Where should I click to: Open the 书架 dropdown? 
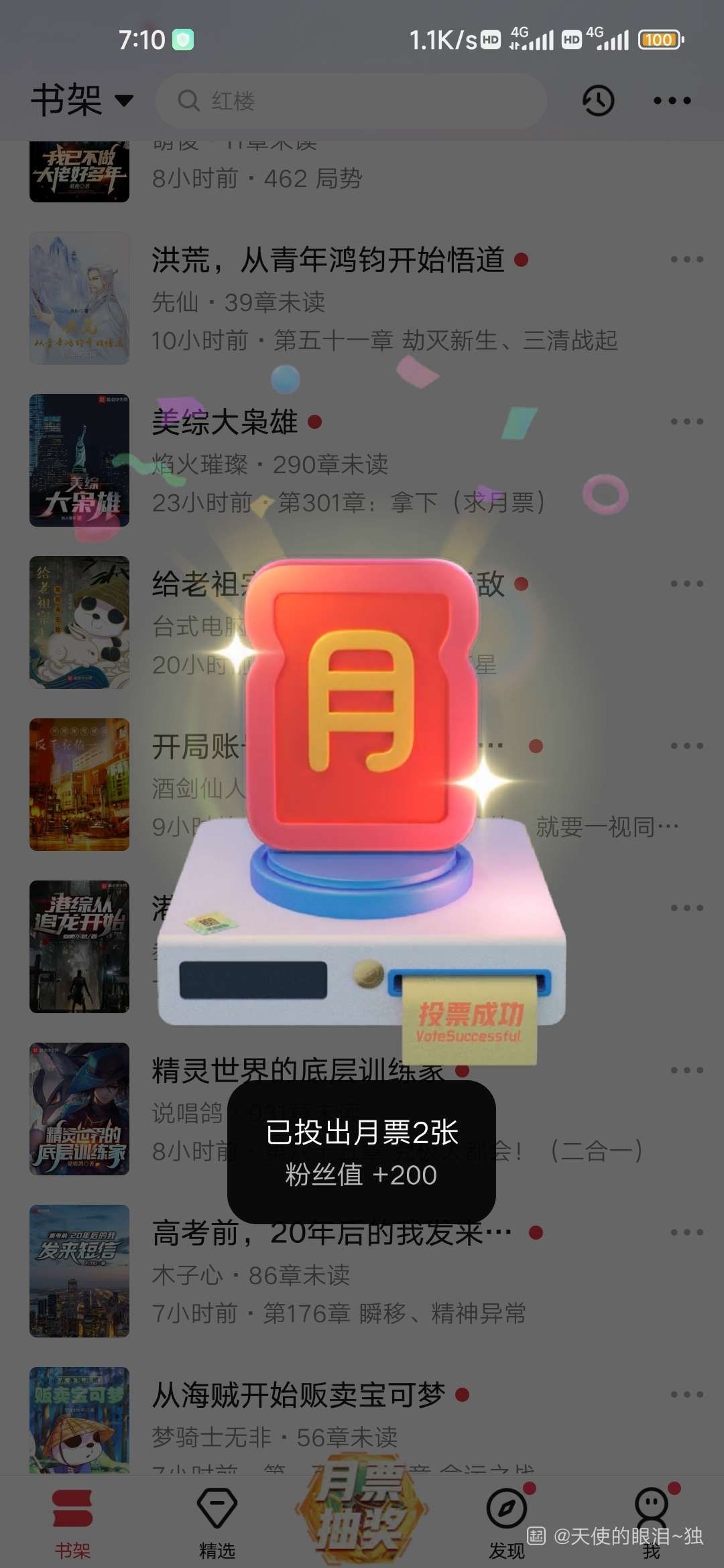tap(82, 101)
